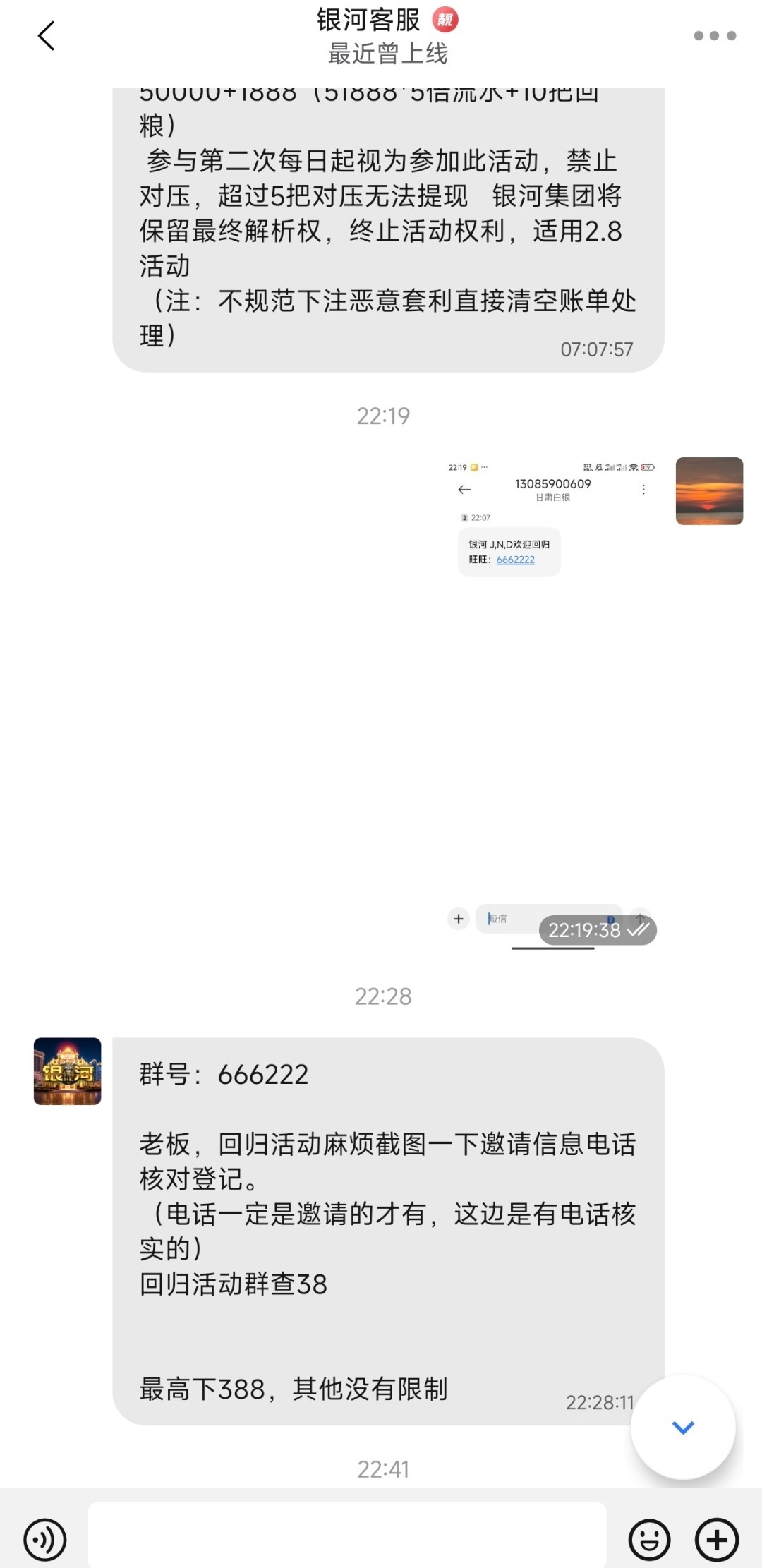The width and height of the screenshot is (762, 1568).
Task: Jump to the latest messages
Action: (683, 1427)
